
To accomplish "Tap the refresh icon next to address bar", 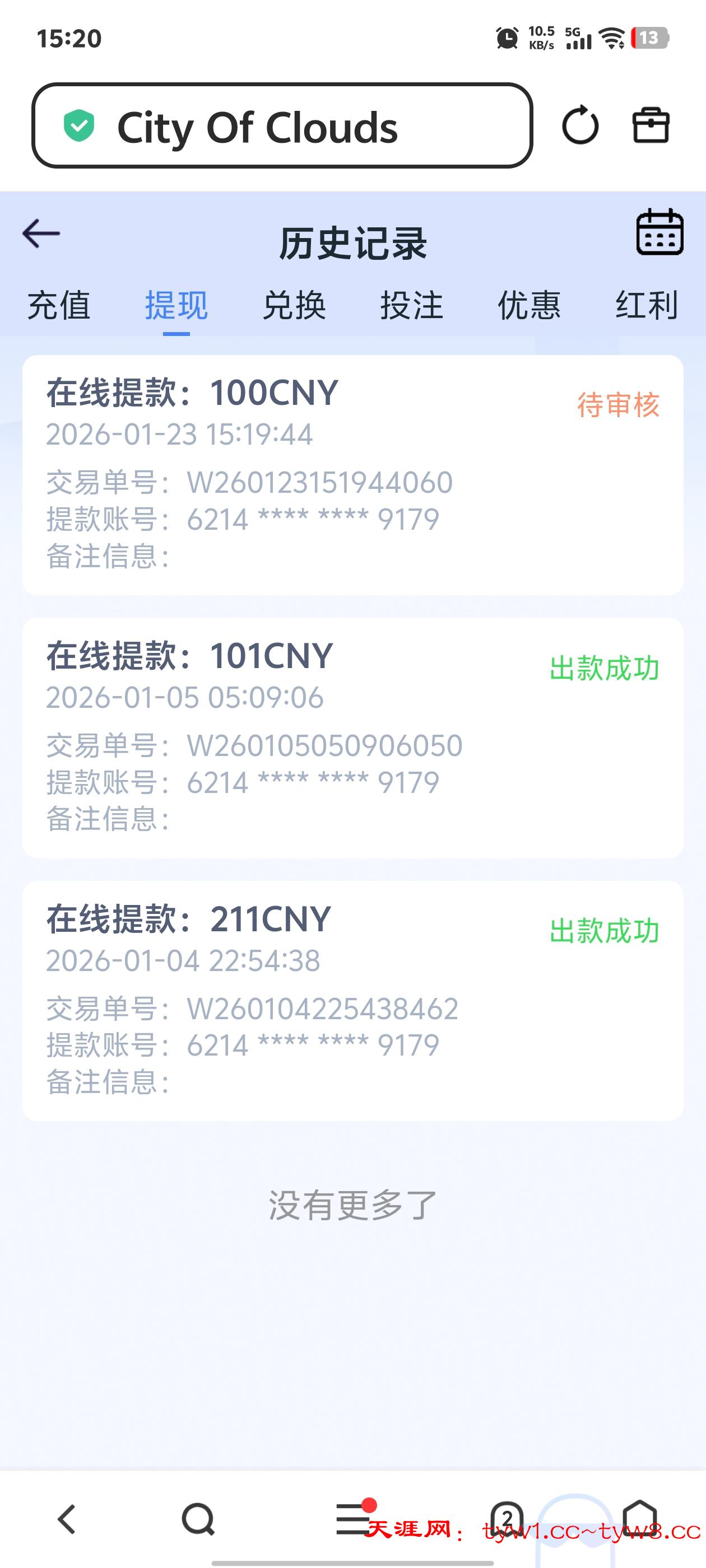I will [580, 125].
